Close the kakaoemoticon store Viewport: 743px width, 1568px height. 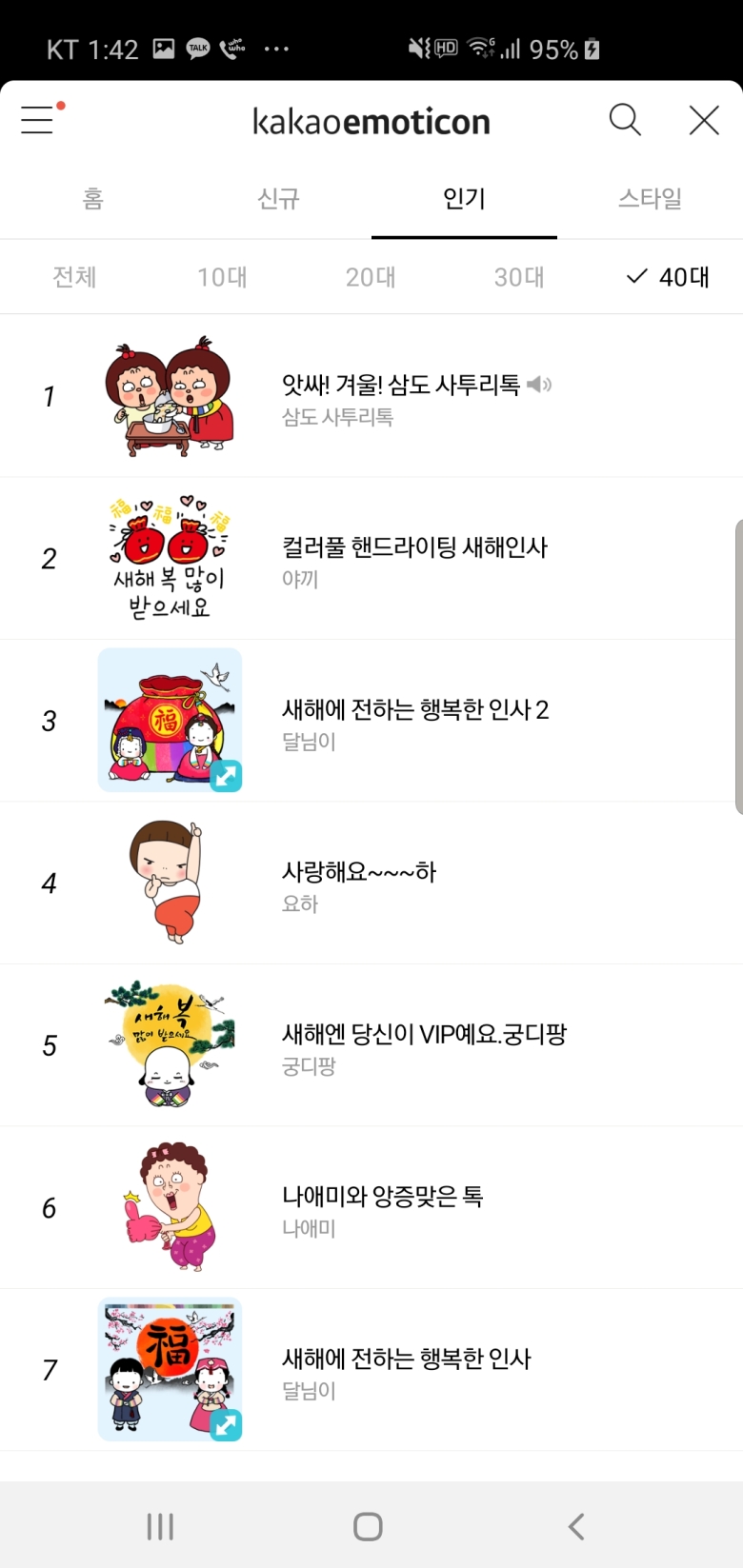pyautogui.click(x=704, y=120)
